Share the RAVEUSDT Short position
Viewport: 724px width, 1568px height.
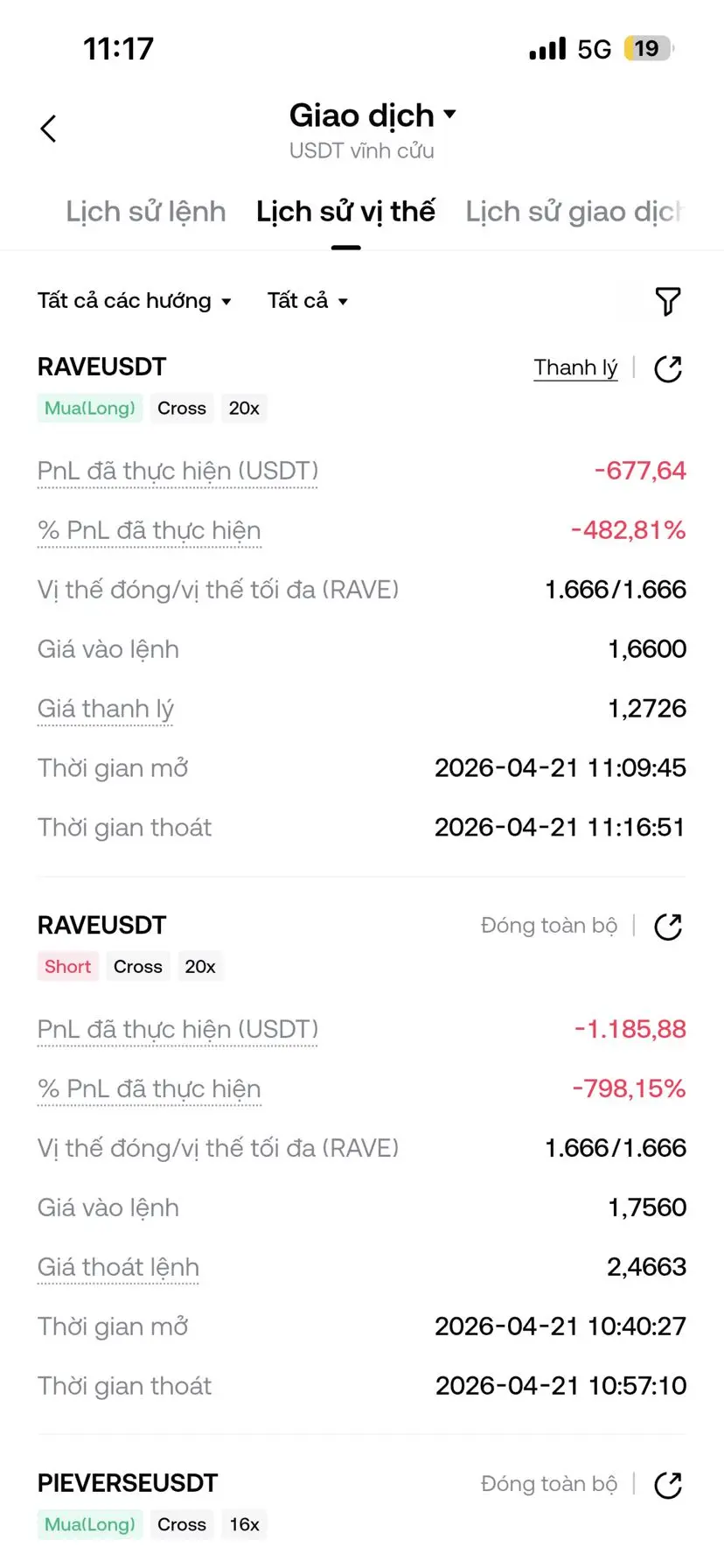tap(668, 927)
